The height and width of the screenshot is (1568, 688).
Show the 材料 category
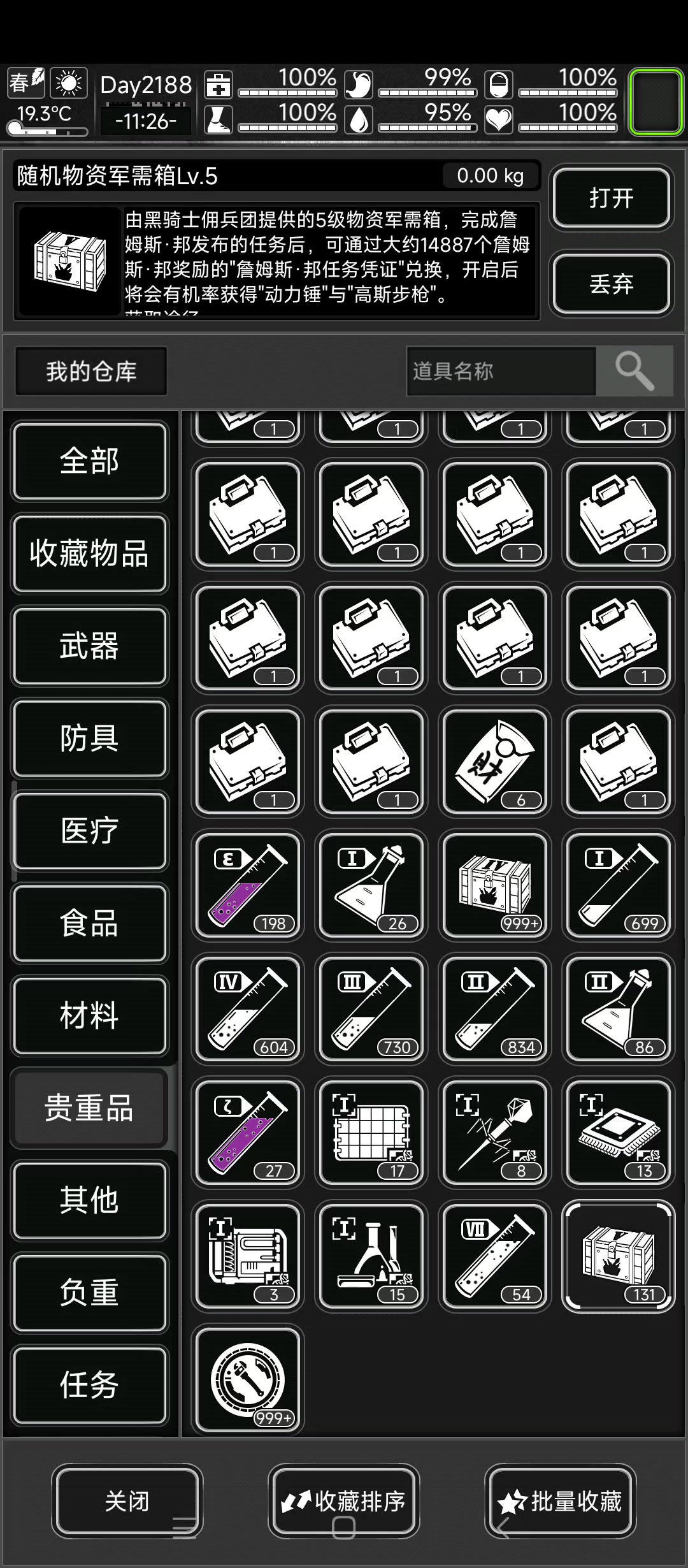[x=89, y=1015]
